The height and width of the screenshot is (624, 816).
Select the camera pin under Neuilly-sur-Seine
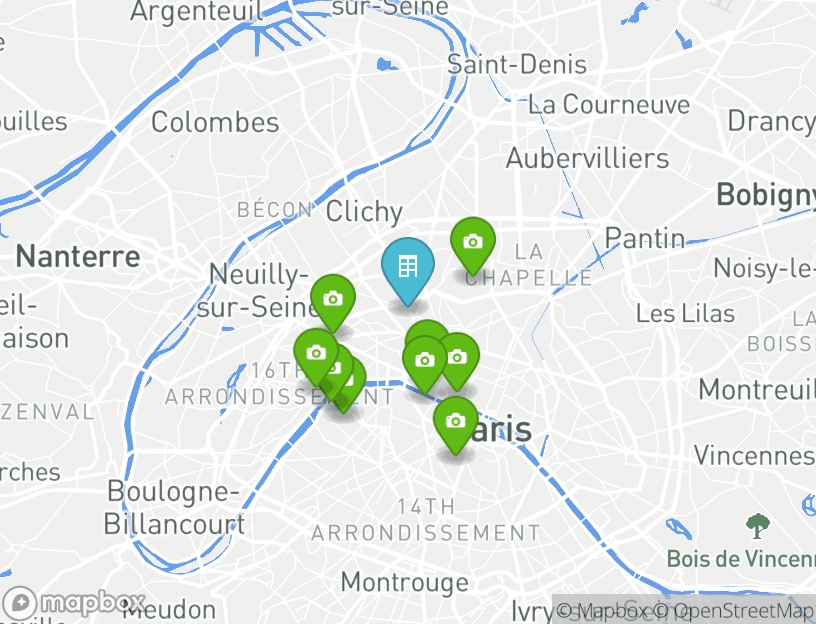coord(333,299)
